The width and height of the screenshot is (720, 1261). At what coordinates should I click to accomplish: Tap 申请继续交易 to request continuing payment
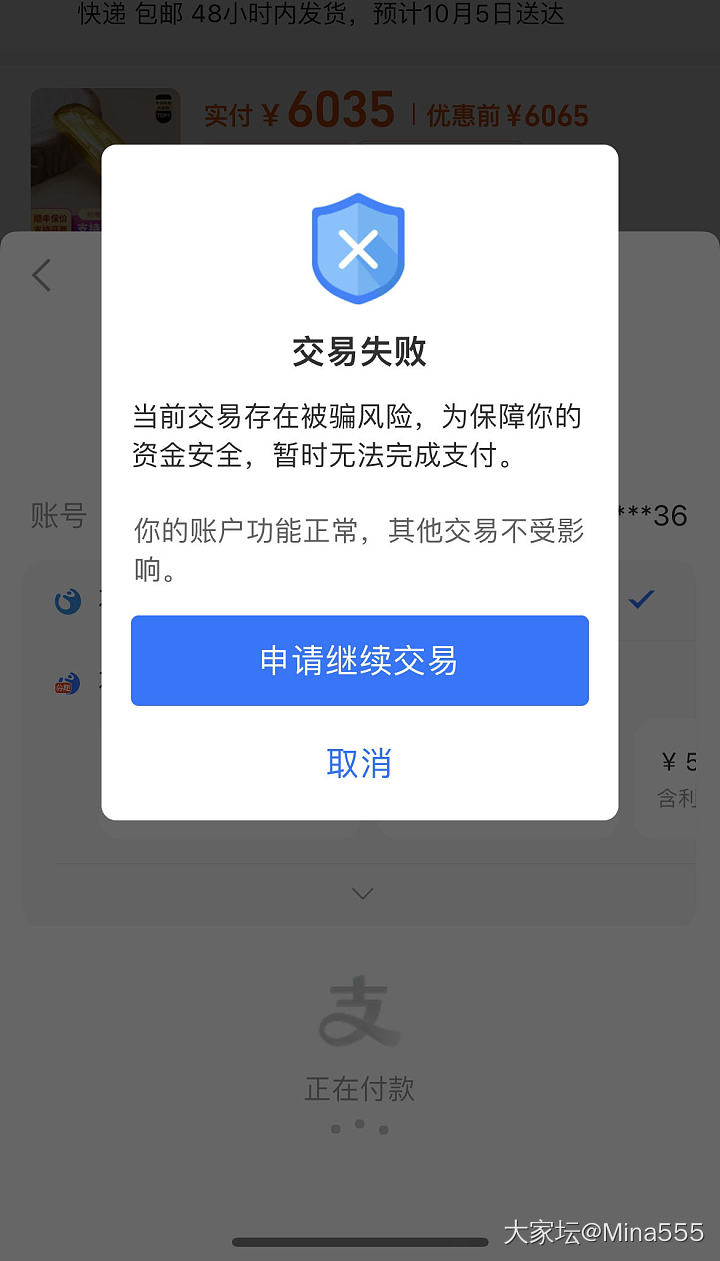click(359, 661)
